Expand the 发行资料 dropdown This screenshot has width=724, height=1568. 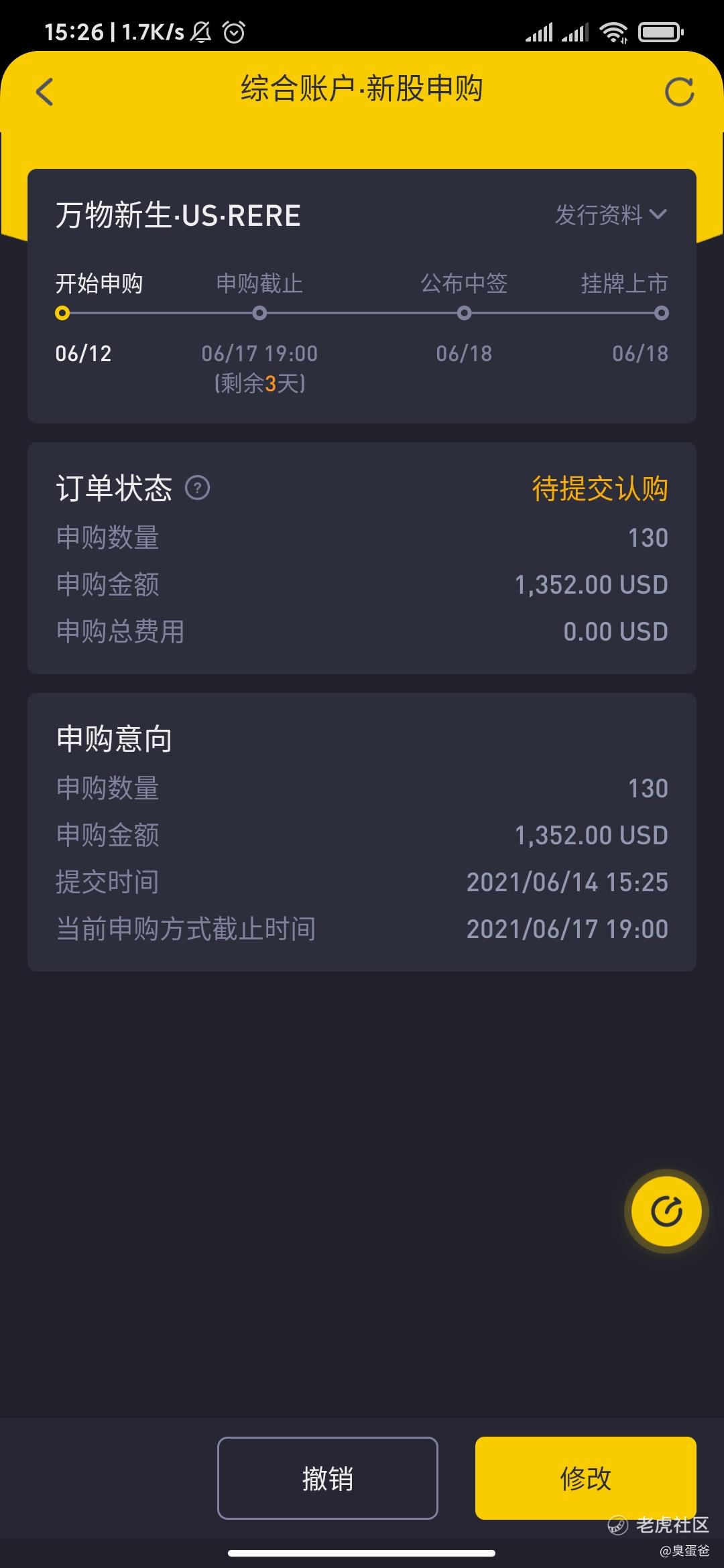pos(611,215)
